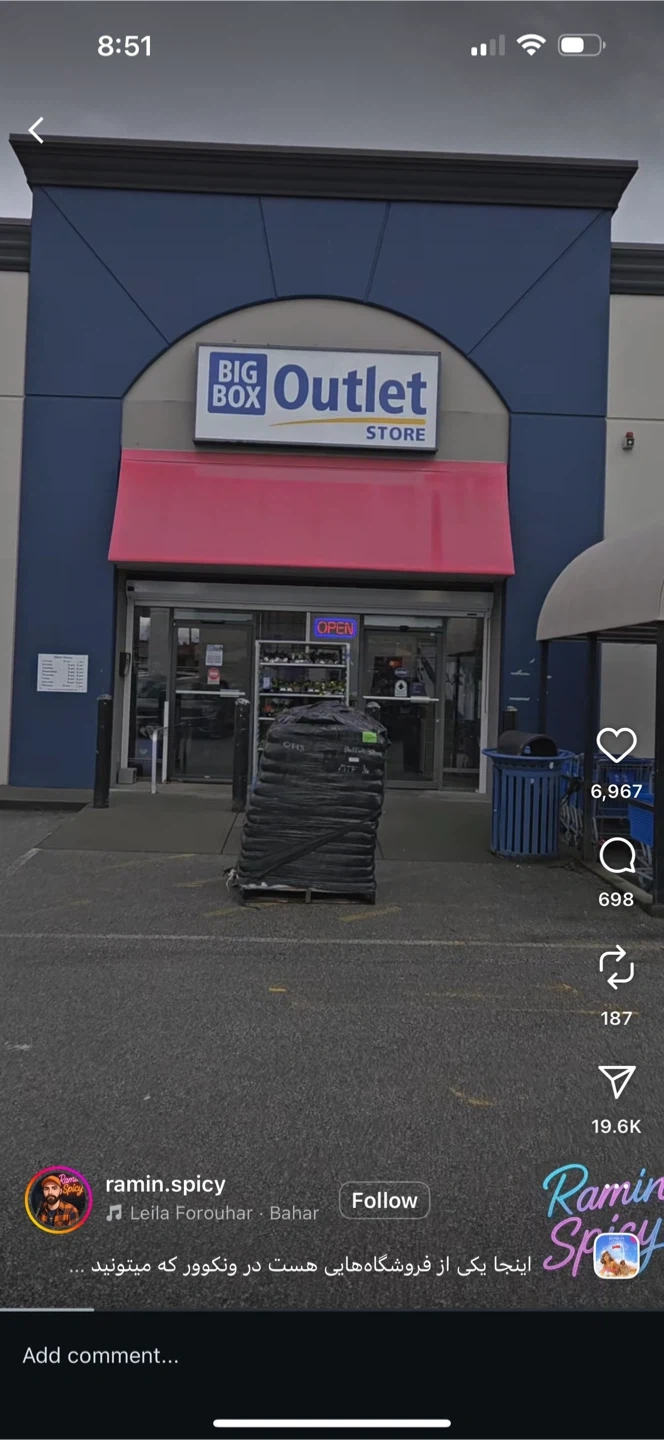Repost this reel
664x1440 pixels.
tap(616, 967)
